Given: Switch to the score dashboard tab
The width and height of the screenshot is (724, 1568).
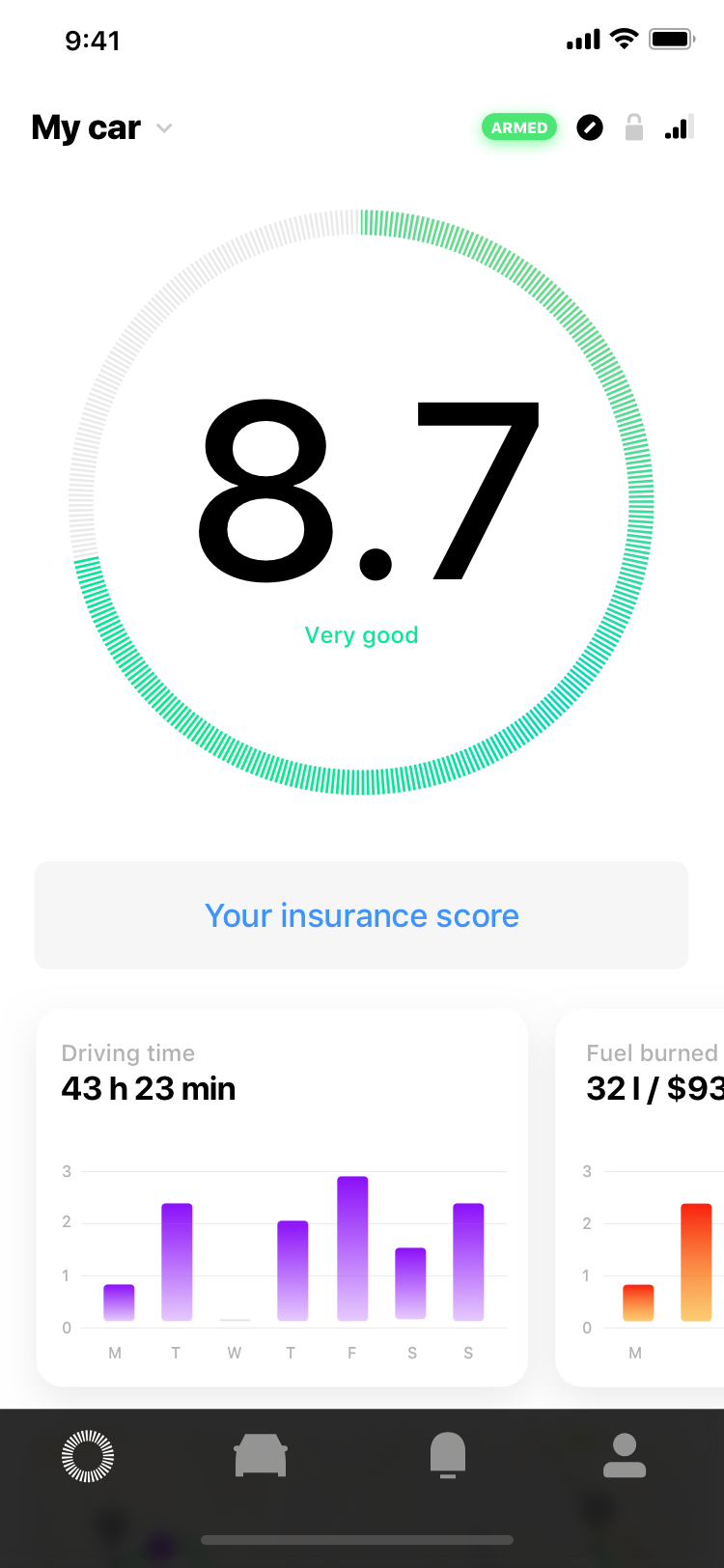Looking at the screenshot, I should coord(88,1455).
